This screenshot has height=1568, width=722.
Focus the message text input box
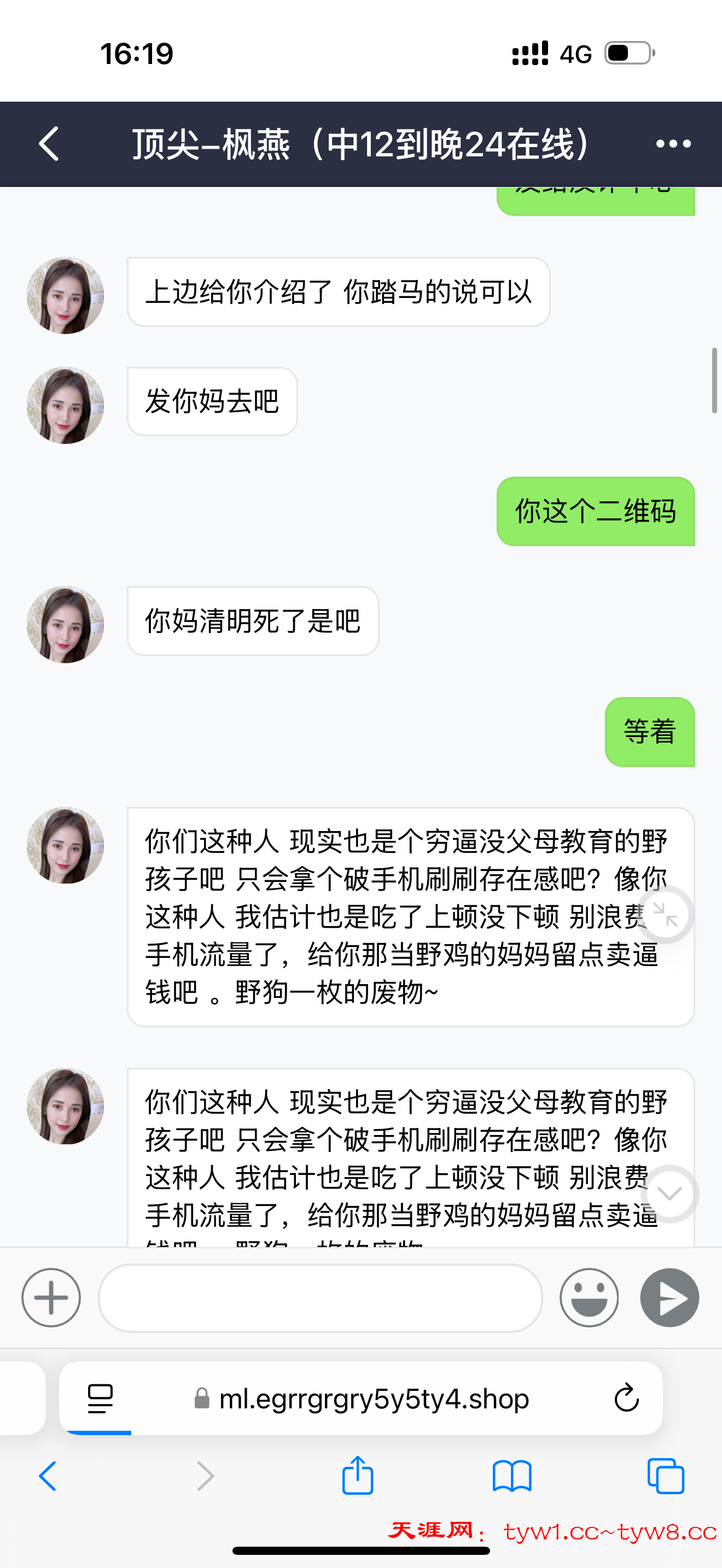320,1298
